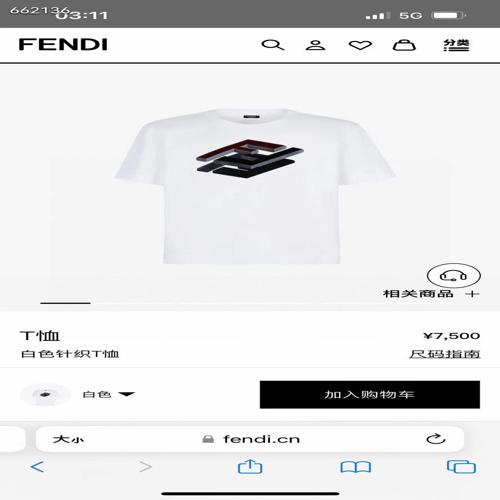This screenshot has height=500, width=500.
Task: Open the browser bookmarks book icon
Action: (x=356, y=467)
